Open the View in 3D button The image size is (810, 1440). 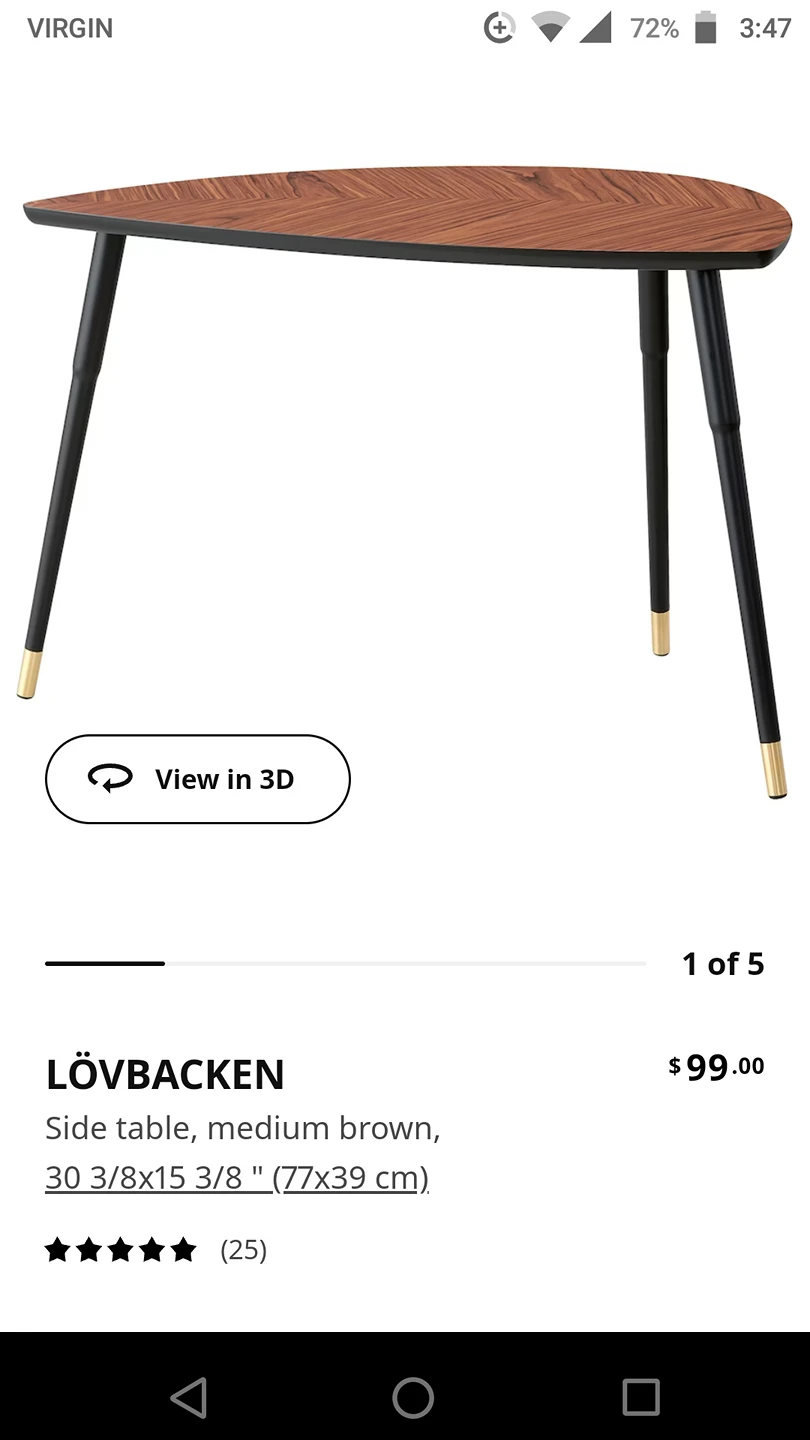198,779
